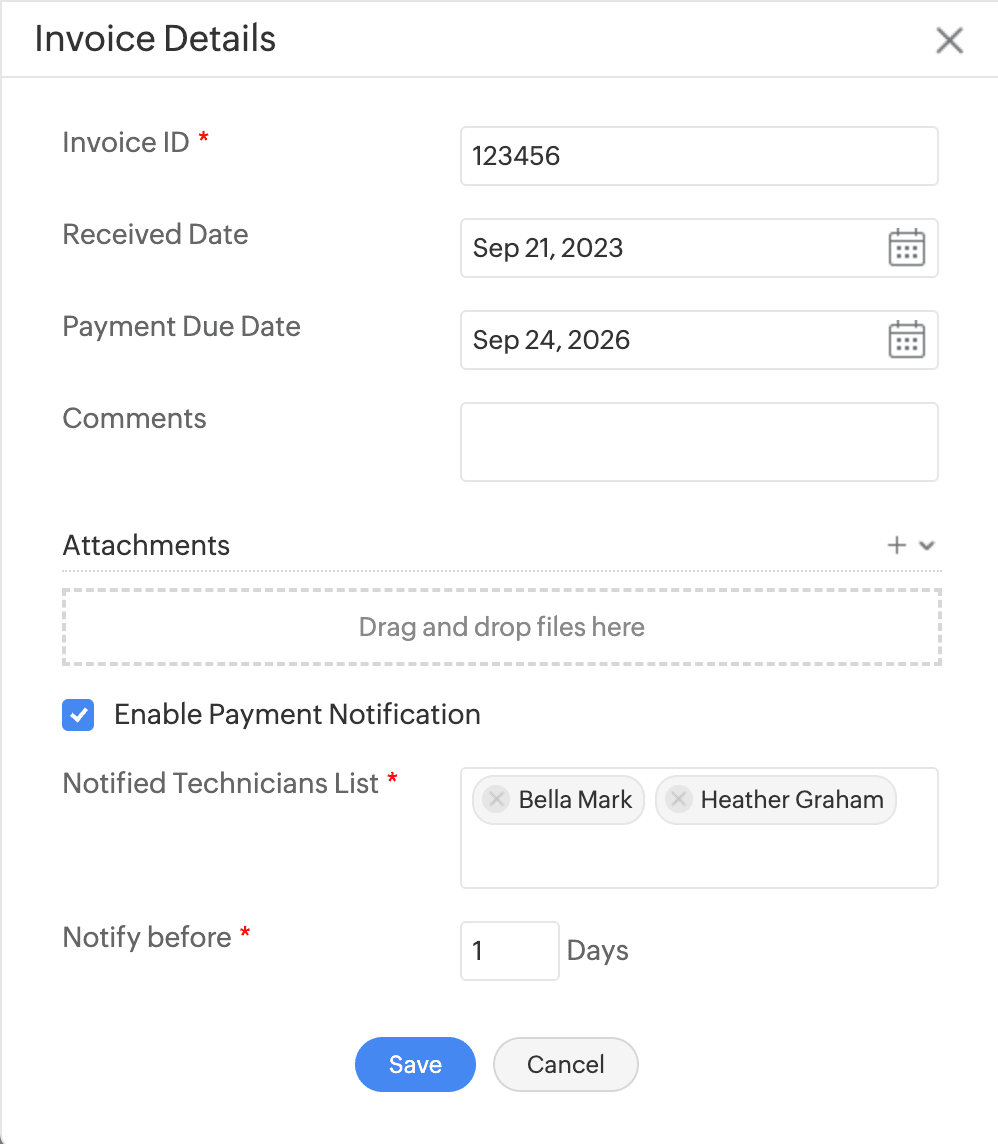Remove Bella Mark from notified technicians
This screenshot has height=1144, width=998.
[x=496, y=800]
